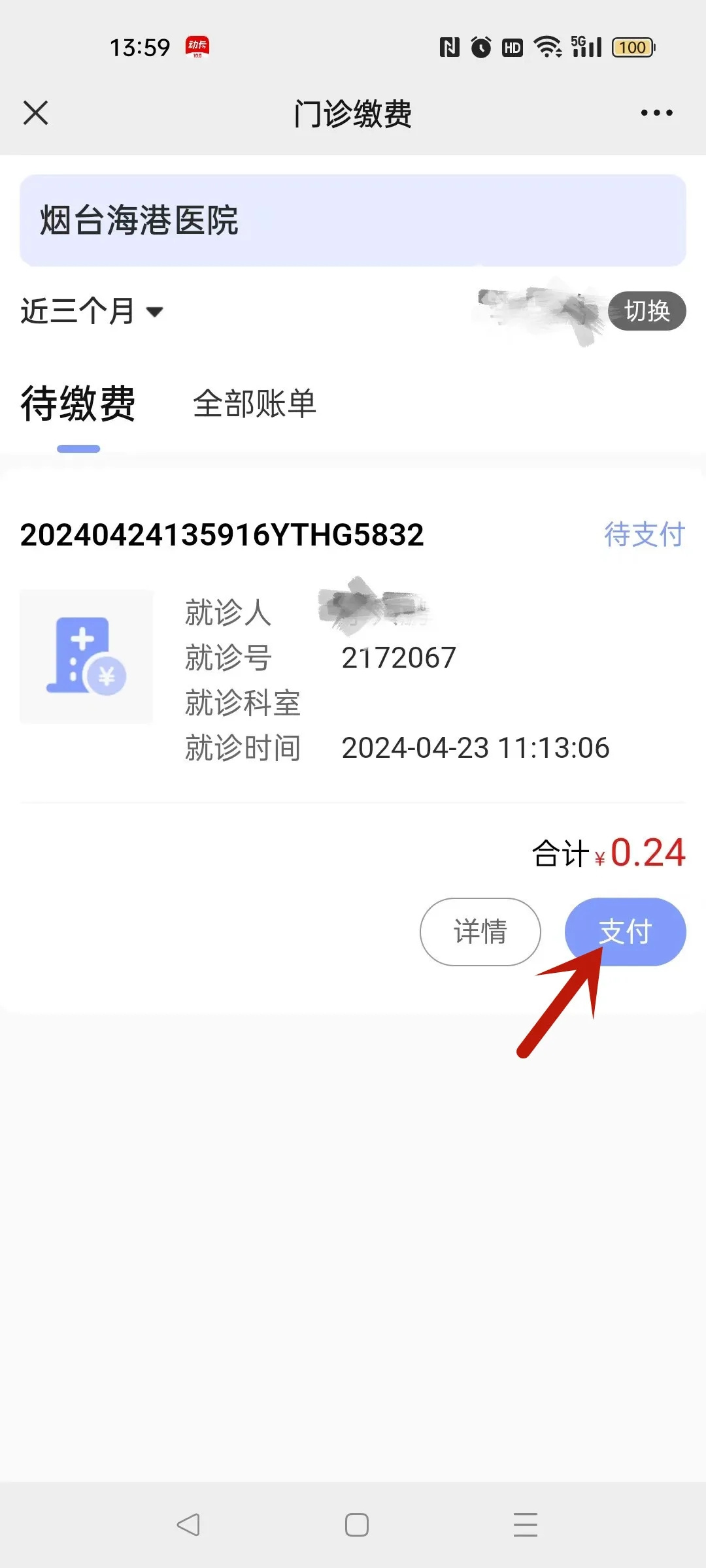Open the three-dot overflow menu
706x1568 pixels.
tap(656, 112)
